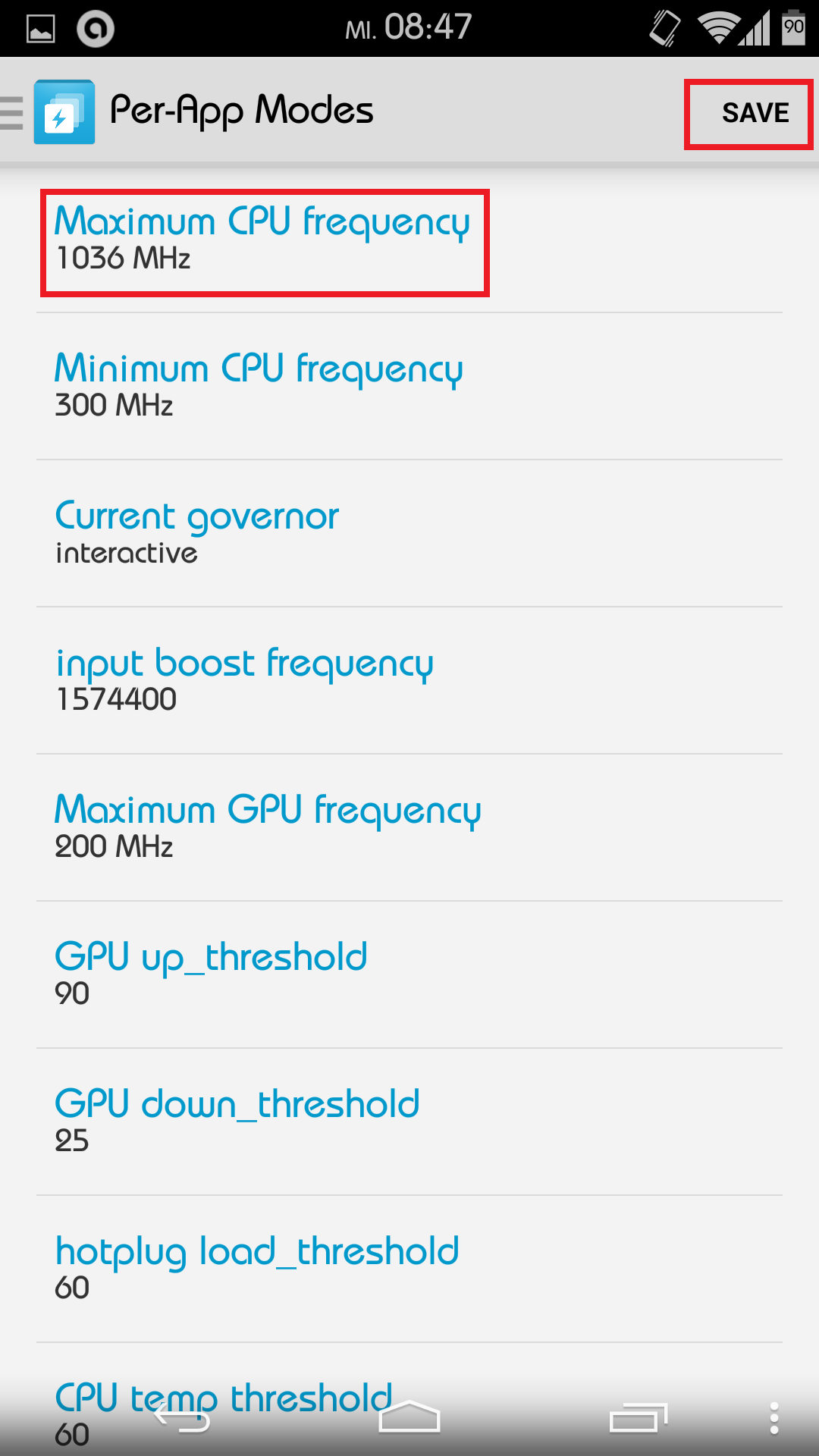
Task: Select the Current governor row
Action: point(409,534)
